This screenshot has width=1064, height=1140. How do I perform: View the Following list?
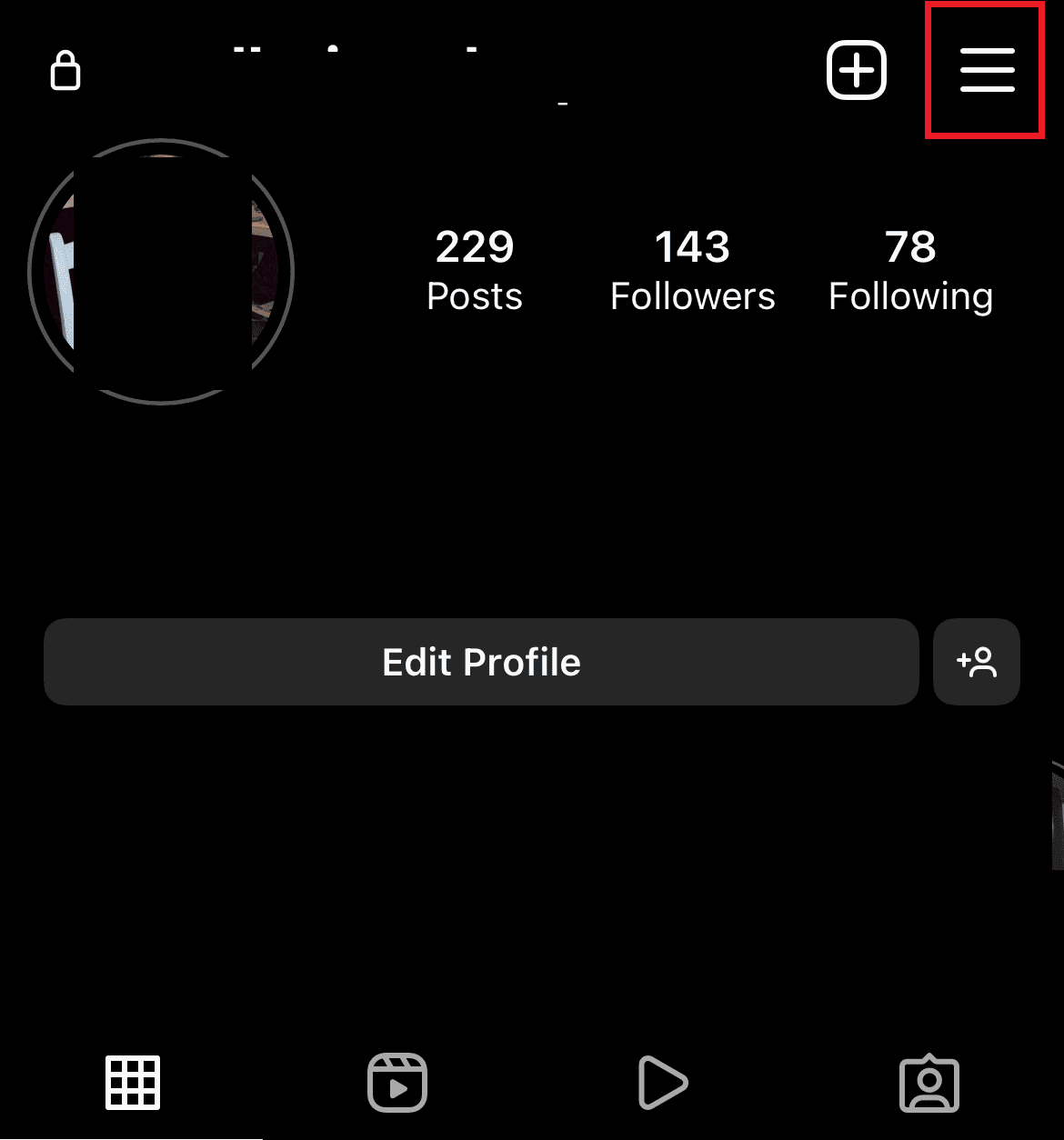(910, 271)
